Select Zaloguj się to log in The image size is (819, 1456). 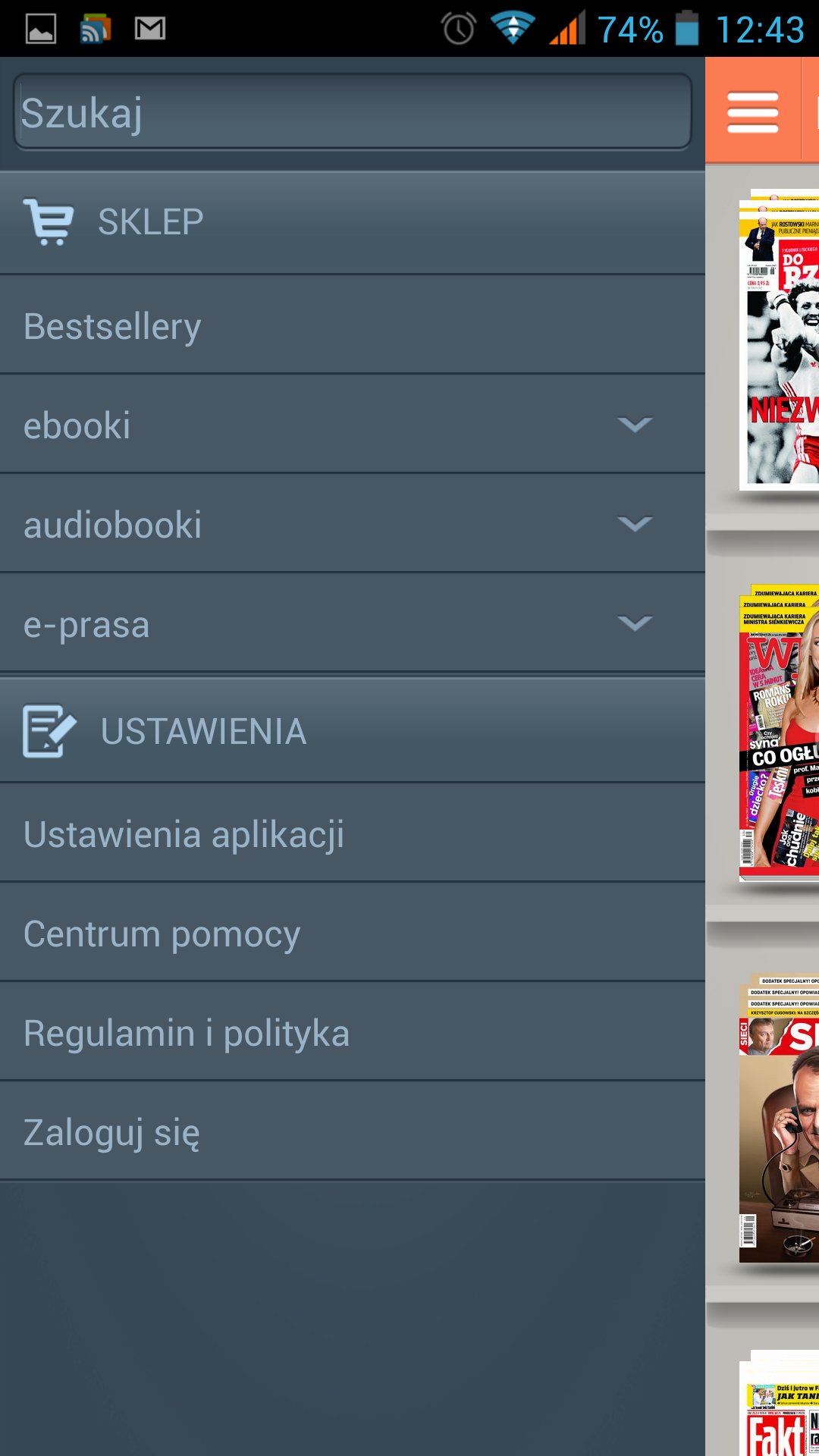pos(353,1132)
